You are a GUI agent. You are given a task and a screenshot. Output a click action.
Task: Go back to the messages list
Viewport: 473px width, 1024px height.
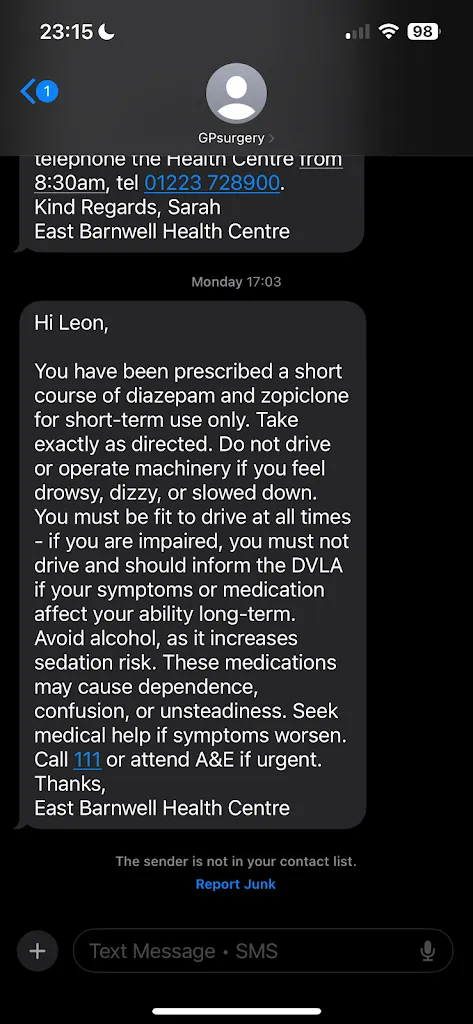coord(39,91)
